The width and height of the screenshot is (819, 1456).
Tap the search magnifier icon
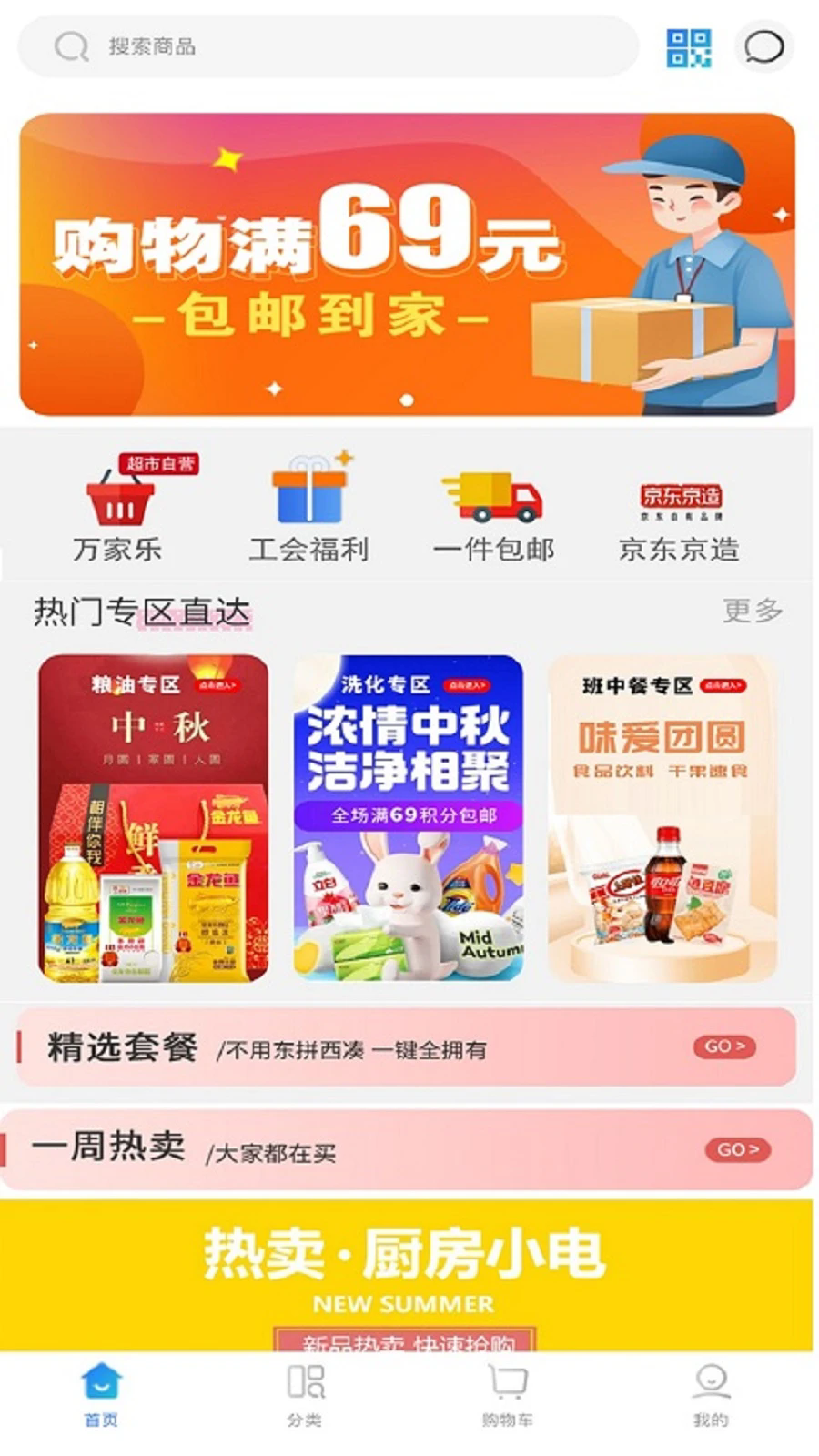tap(68, 45)
